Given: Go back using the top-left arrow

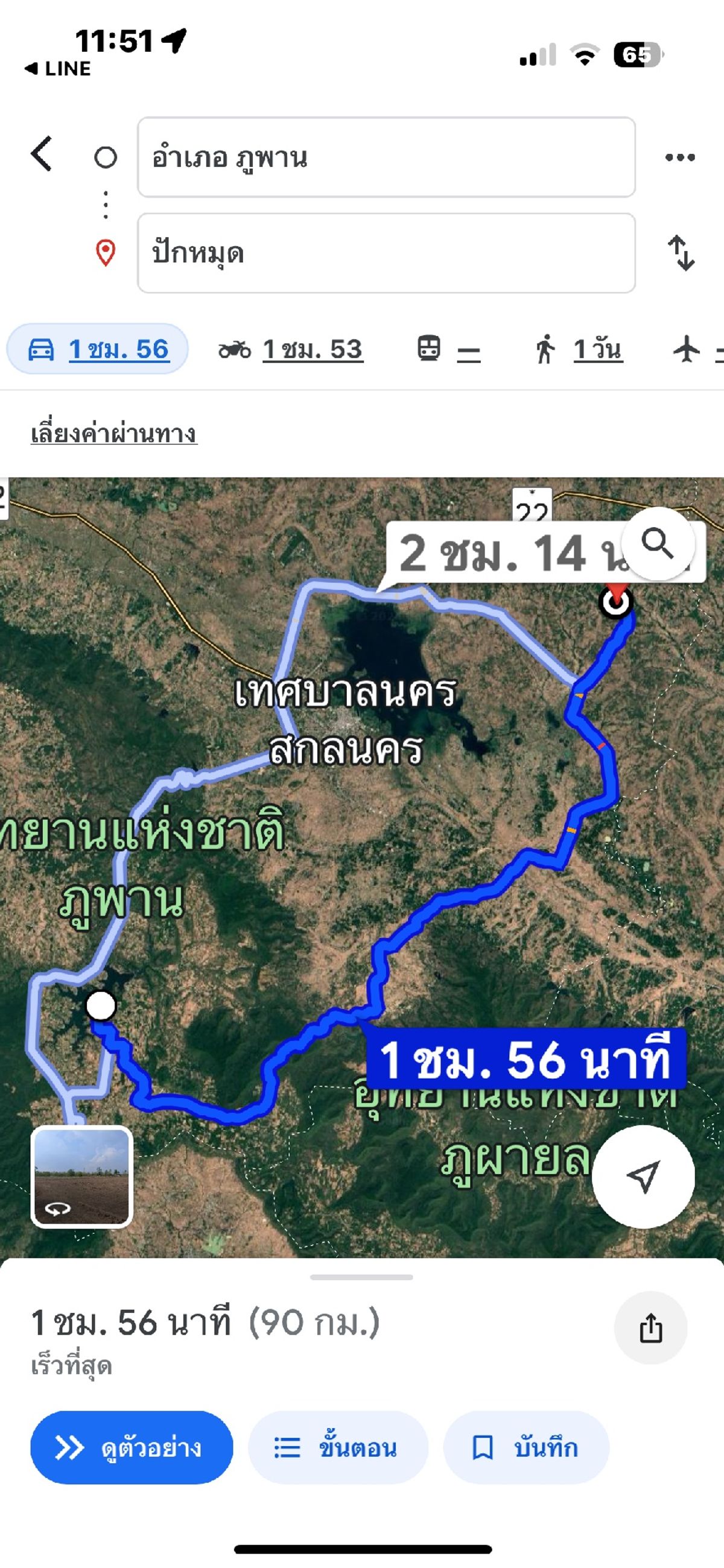Looking at the screenshot, I should pyautogui.click(x=42, y=153).
